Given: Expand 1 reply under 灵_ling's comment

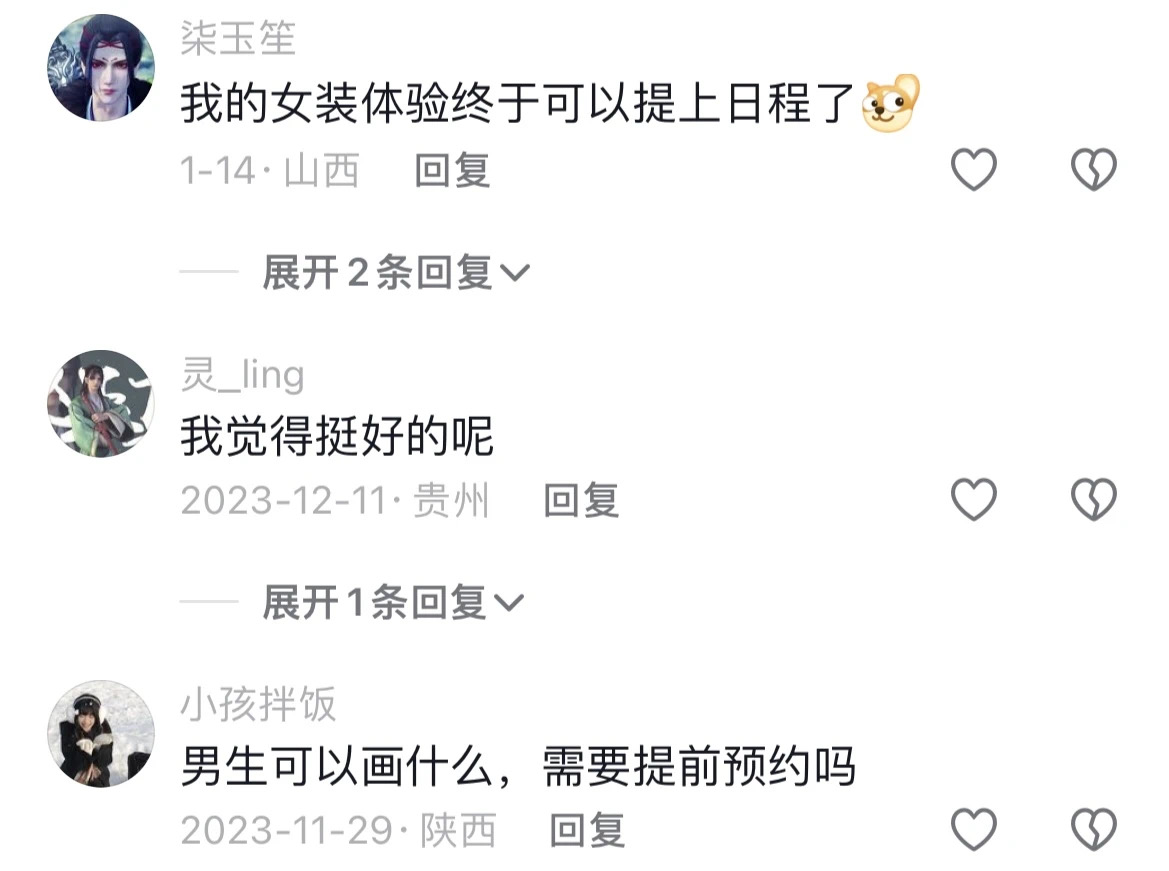Looking at the screenshot, I should coord(392,603).
